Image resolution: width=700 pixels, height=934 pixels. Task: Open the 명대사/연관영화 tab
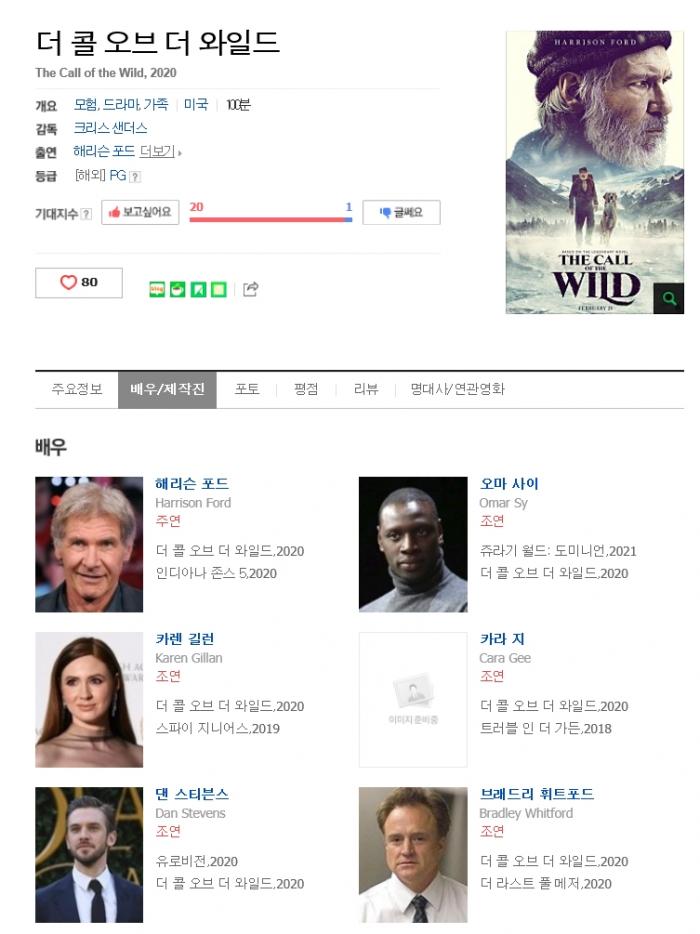[x=457, y=390]
